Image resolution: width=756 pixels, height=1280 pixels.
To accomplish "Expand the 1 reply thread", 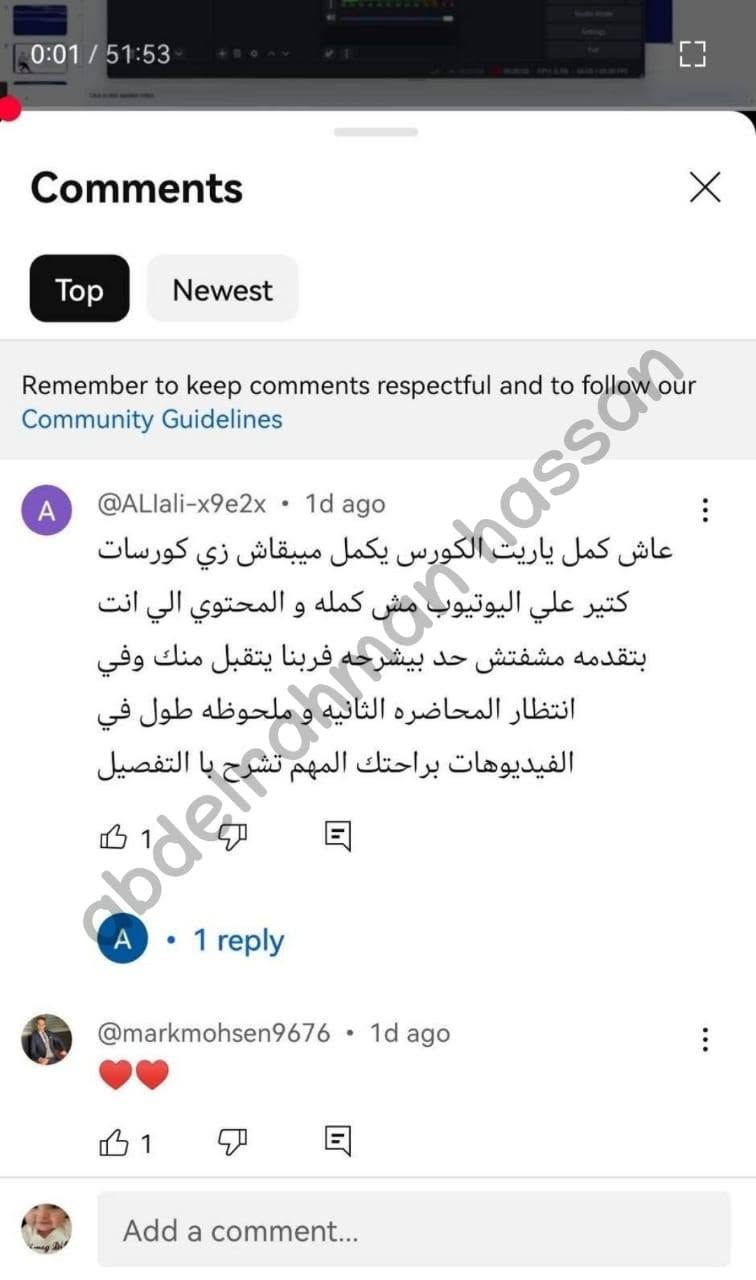I will coord(238,940).
